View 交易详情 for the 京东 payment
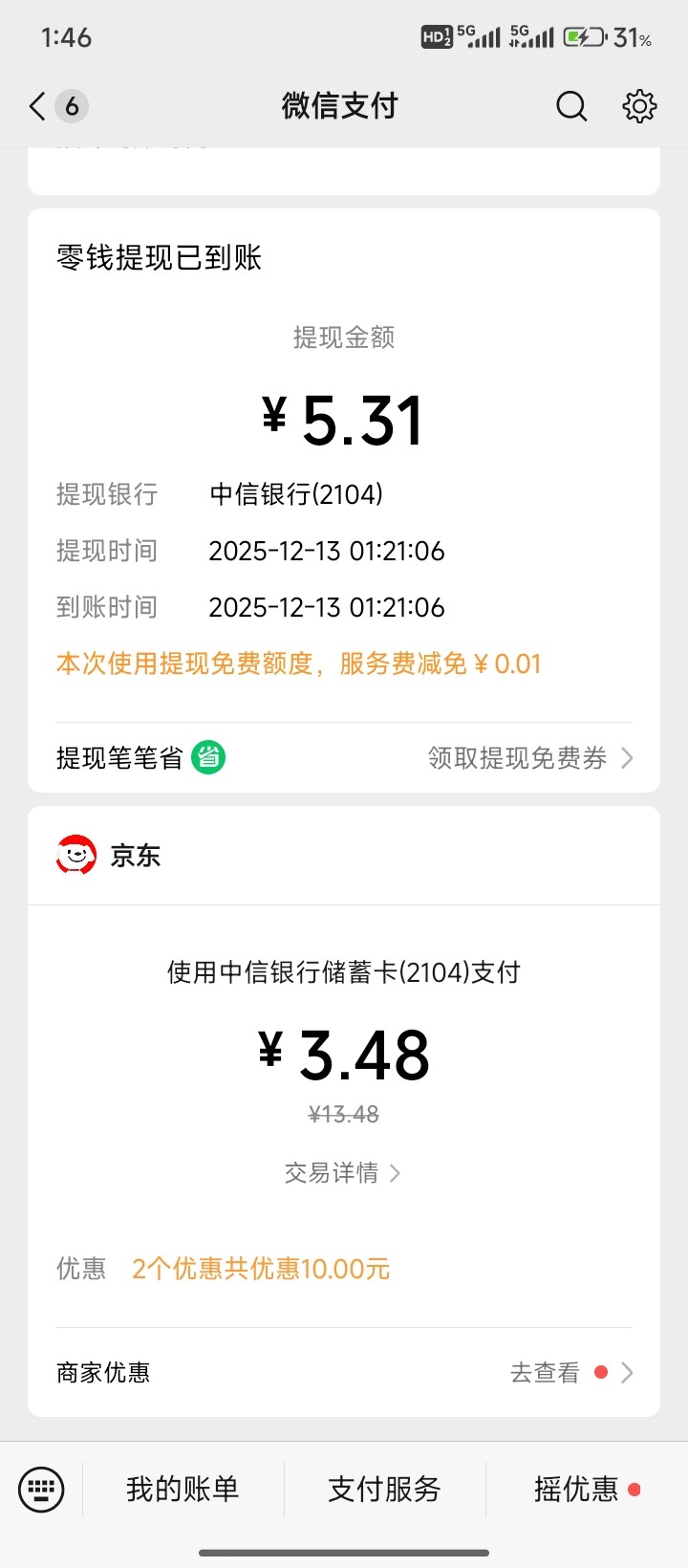This screenshot has height=1568, width=688. (x=342, y=1173)
